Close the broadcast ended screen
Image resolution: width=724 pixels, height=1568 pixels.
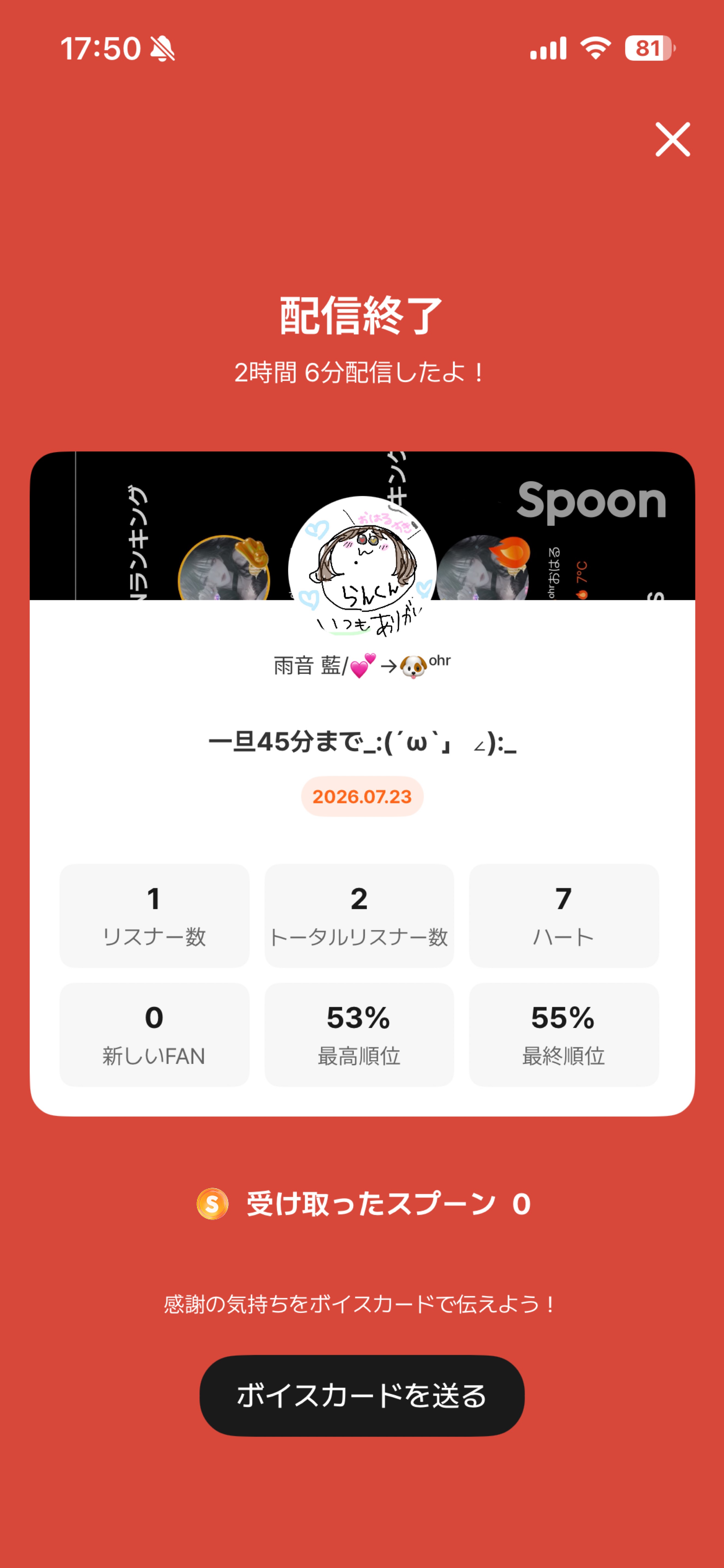[x=672, y=139]
